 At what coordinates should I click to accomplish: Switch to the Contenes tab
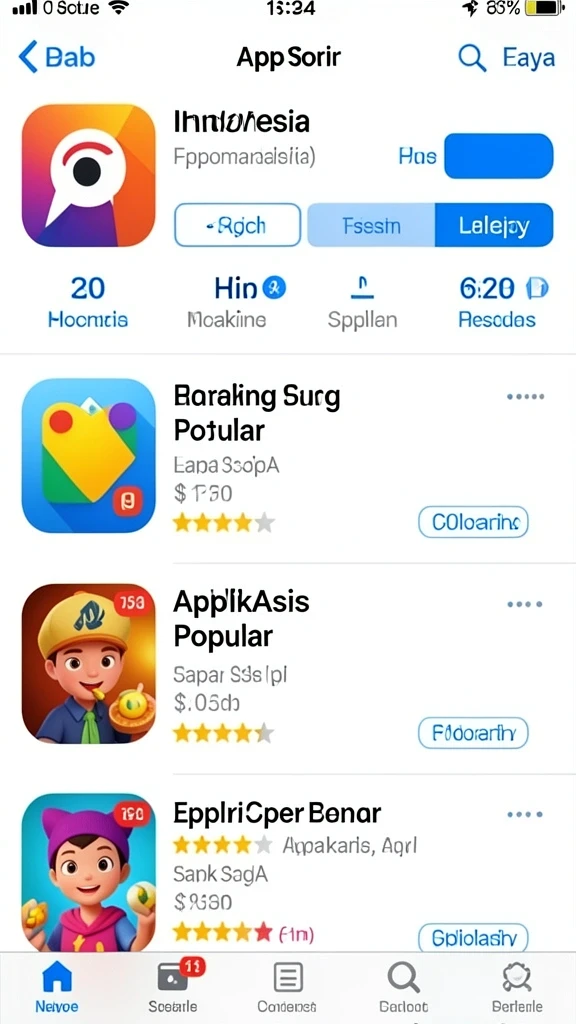click(x=287, y=987)
